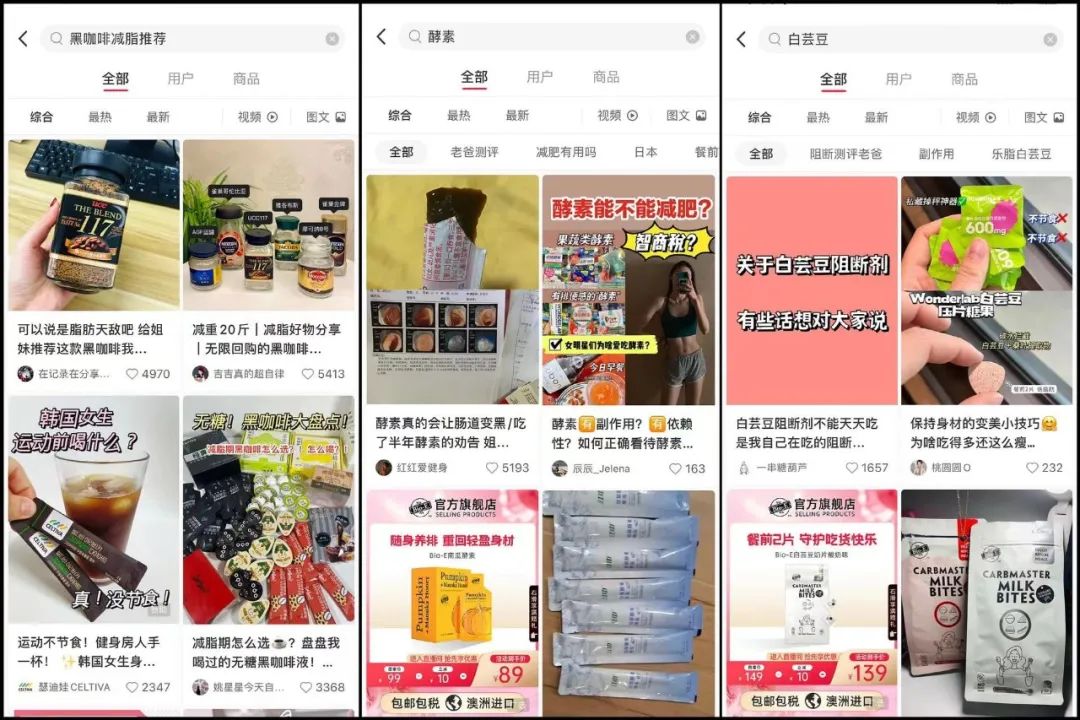Screen dimensions: 1080x720
Task: Switch to 用户 tab in 酵素 search
Action: (539, 77)
